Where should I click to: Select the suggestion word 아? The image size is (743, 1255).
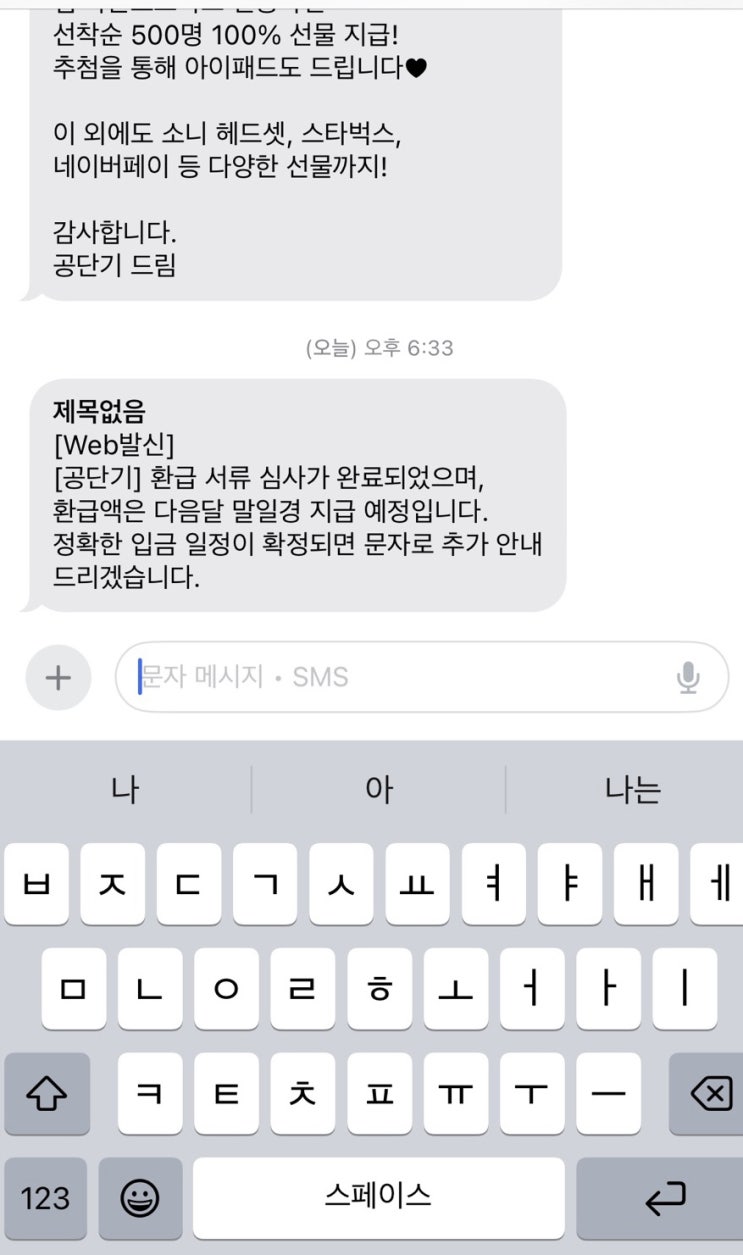point(378,789)
